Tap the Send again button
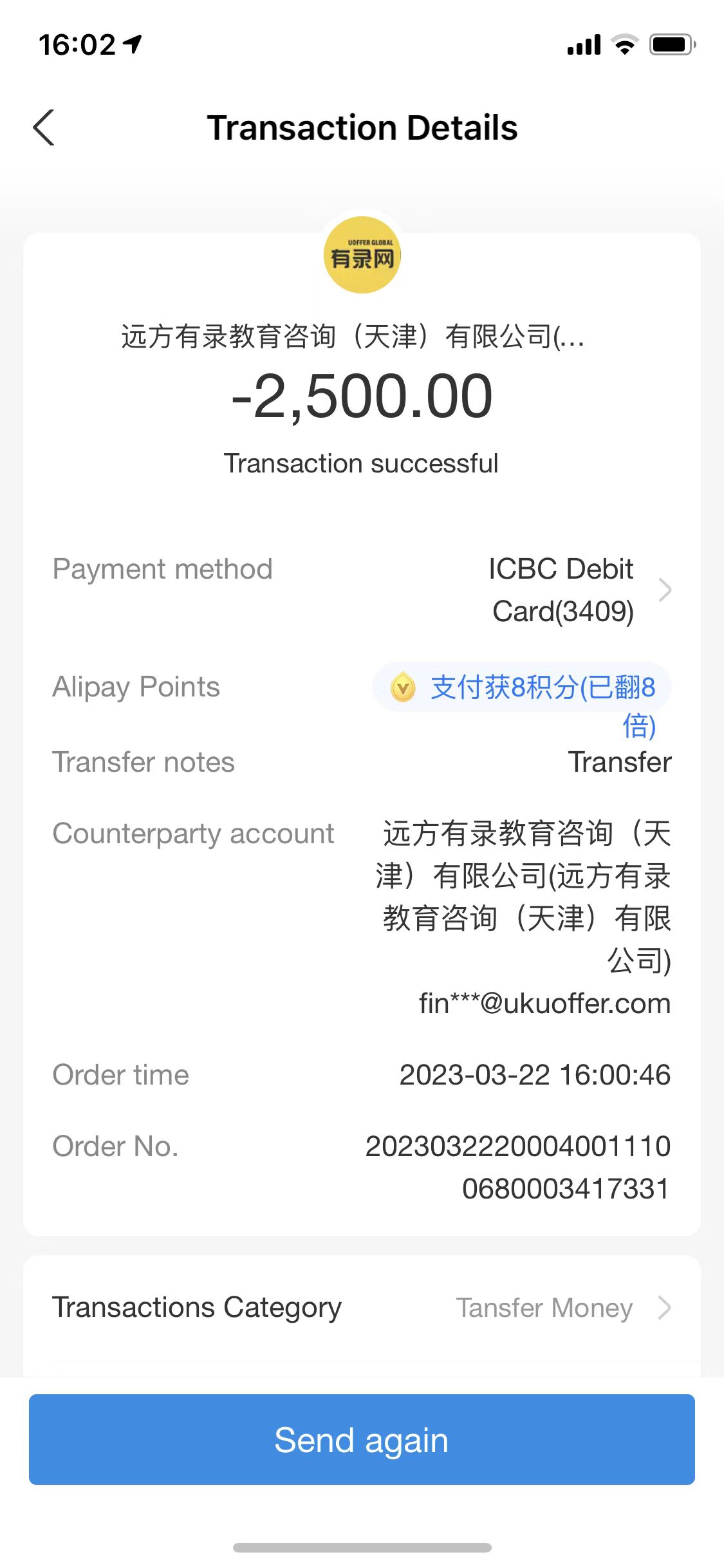The height and width of the screenshot is (1568, 724). pyautogui.click(x=362, y=1439)
